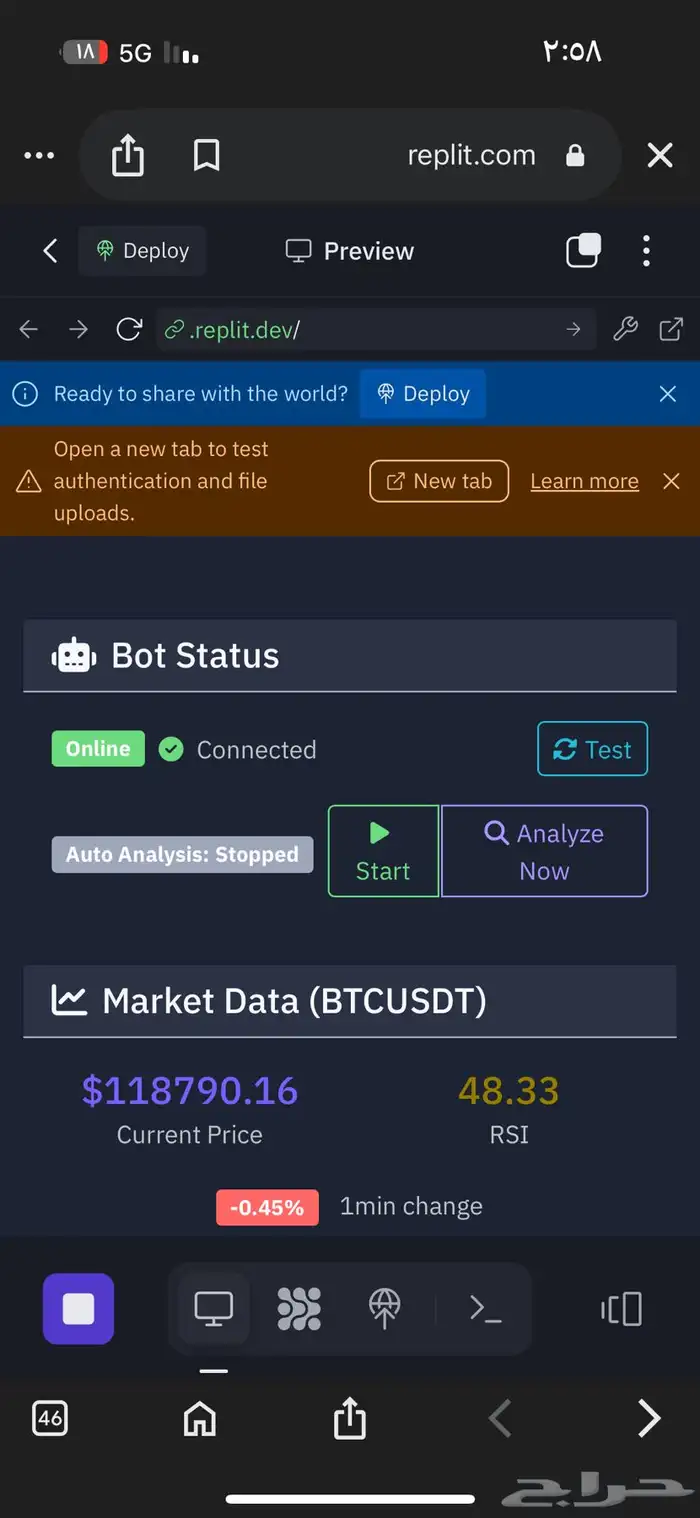Open the preview devtools wrench
Image resolution: width=700 pixels, height=1518 pixels.
coord(625,329)
